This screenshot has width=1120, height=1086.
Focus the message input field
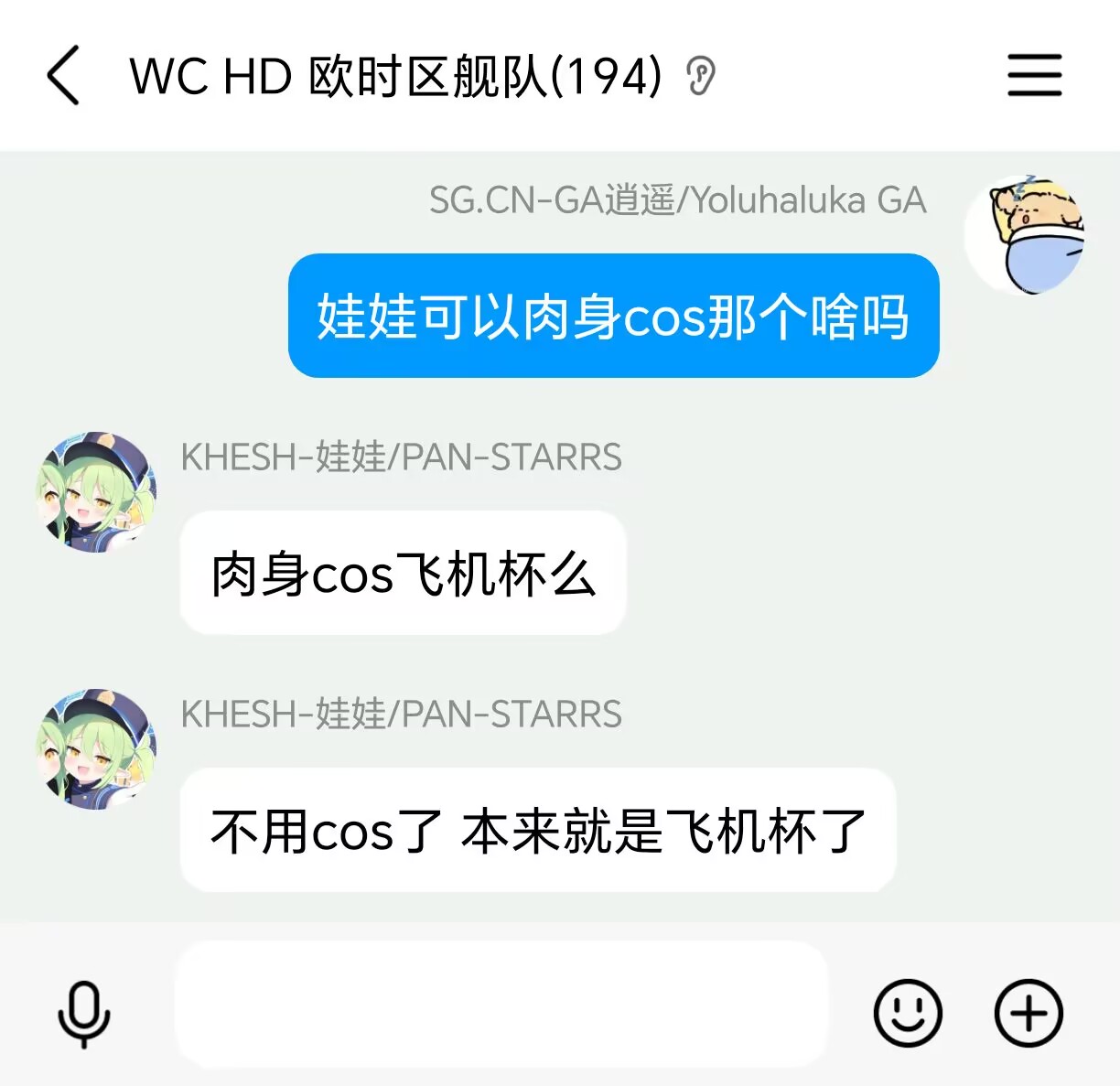[x=501, y=1004]
